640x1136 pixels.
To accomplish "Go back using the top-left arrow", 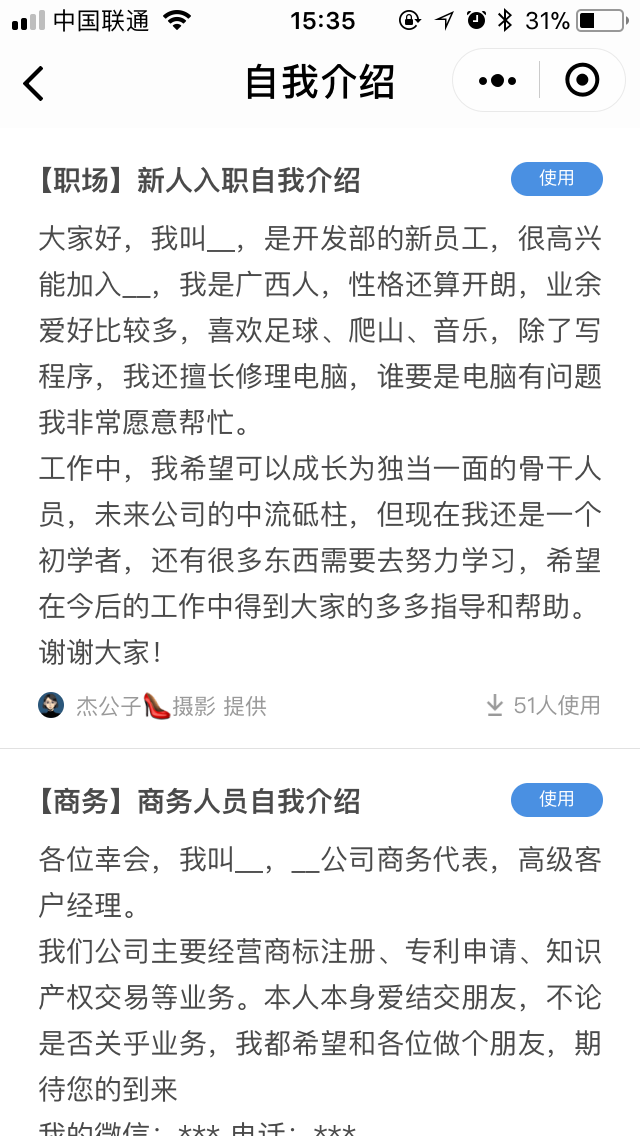I will (x=33, y=82).
